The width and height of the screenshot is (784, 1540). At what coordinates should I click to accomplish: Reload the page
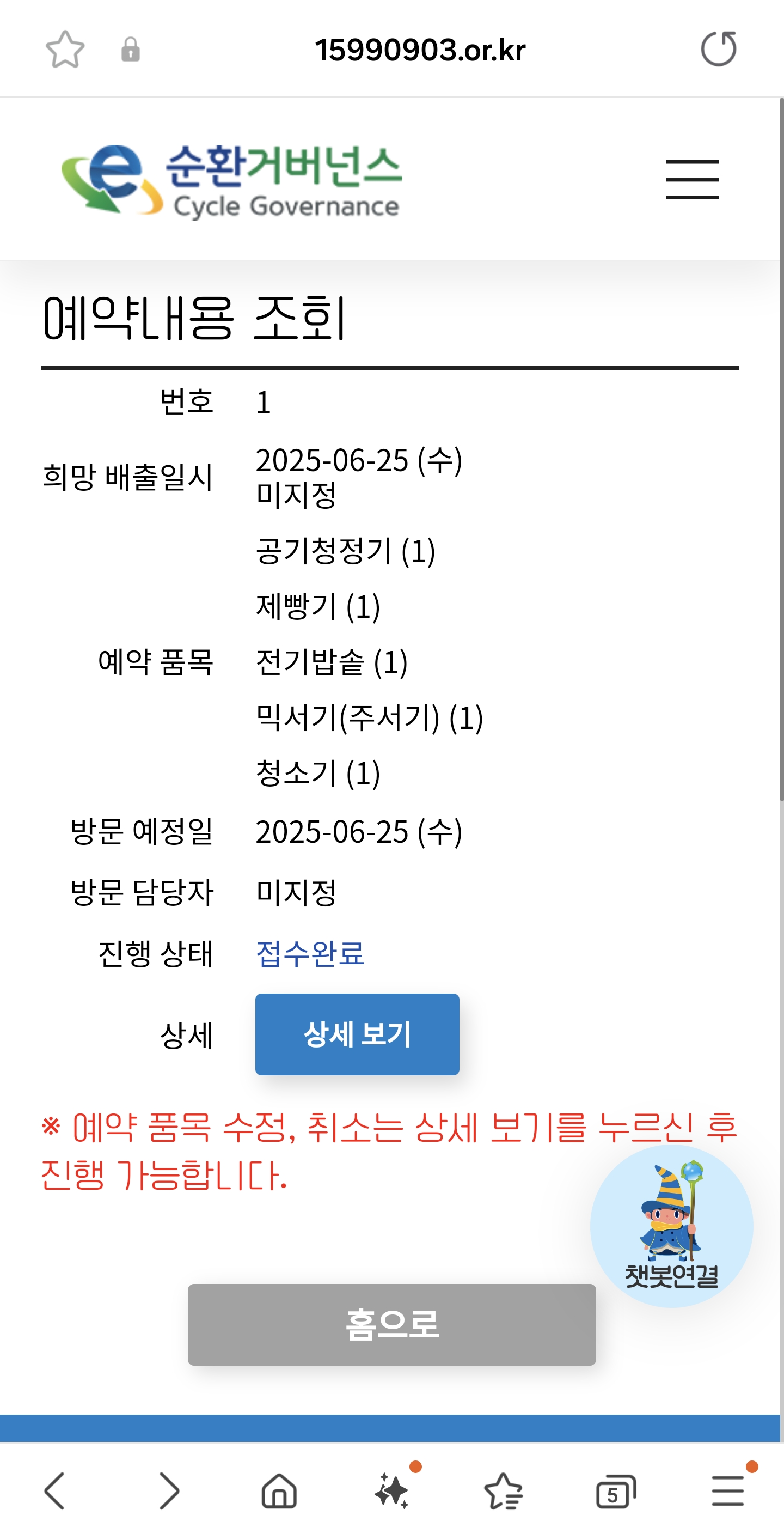718,49
